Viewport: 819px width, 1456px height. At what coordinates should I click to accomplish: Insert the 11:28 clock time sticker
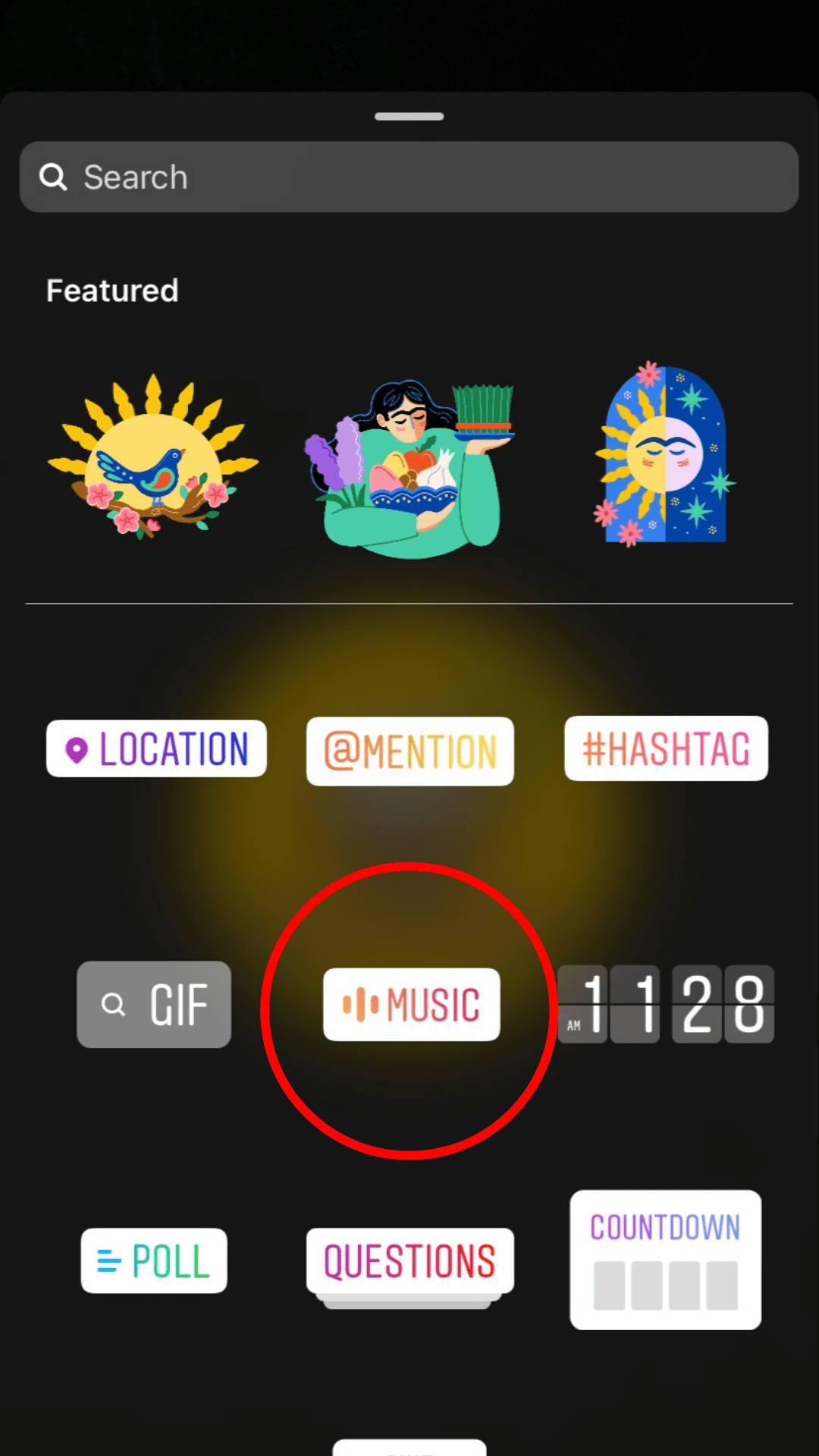[666, 1004]
